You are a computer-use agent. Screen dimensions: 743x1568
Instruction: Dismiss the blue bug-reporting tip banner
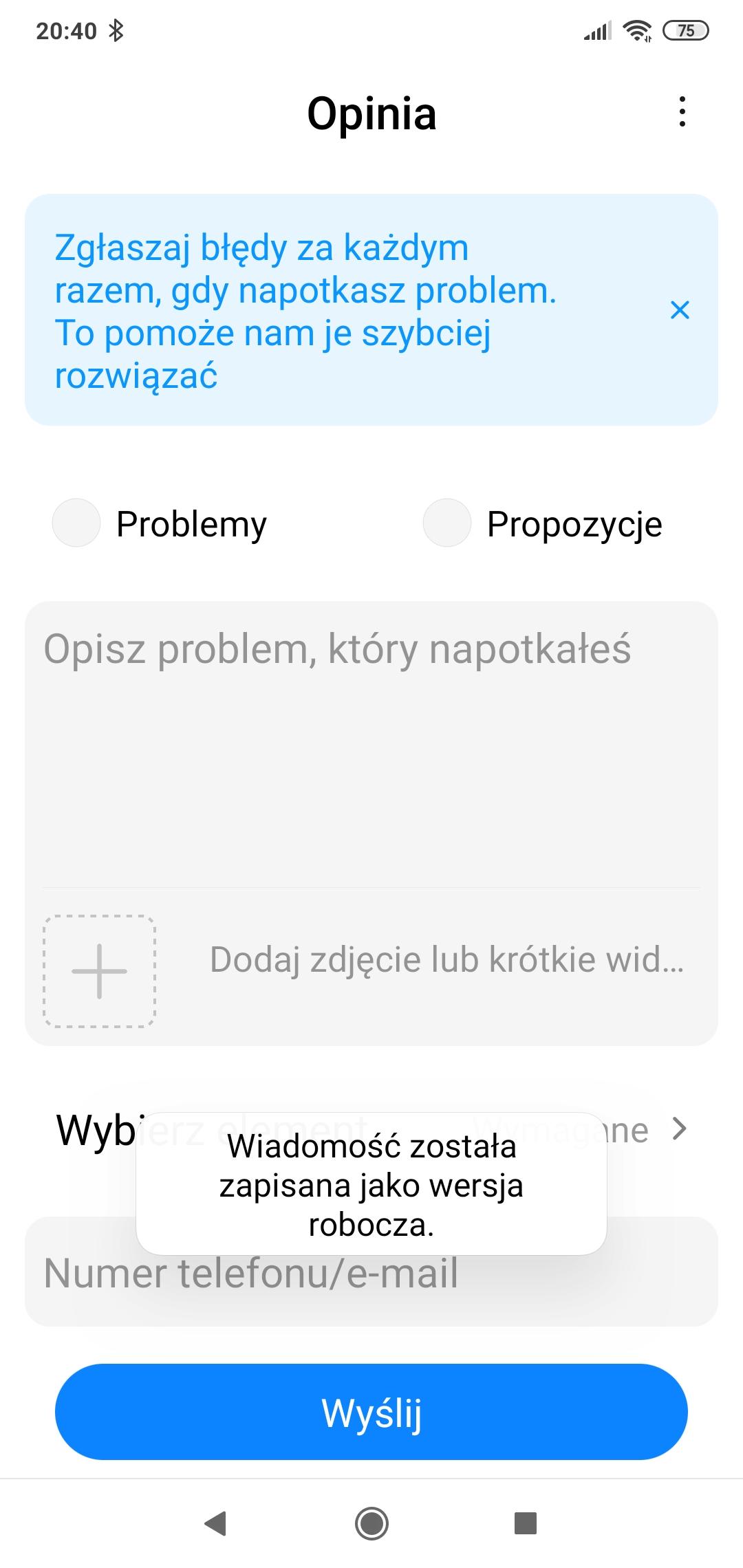pyautogui.click(x=680, y=310)
